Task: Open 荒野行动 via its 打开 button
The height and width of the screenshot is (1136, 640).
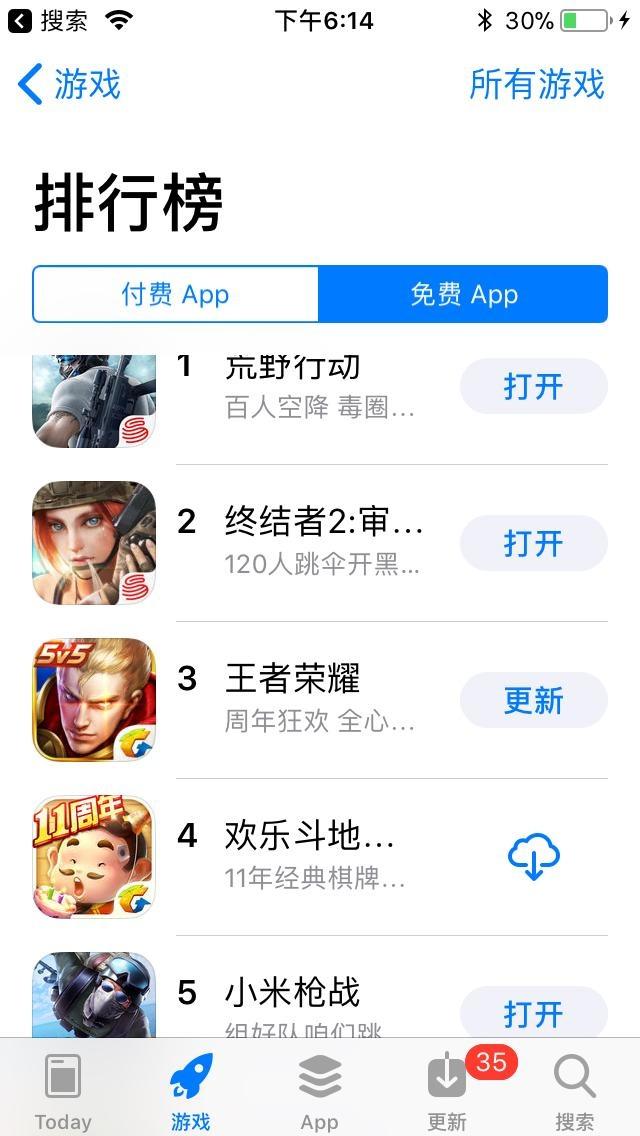Action: [533, 386]
